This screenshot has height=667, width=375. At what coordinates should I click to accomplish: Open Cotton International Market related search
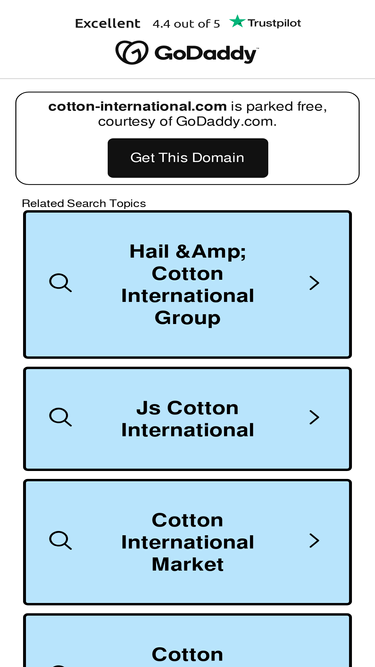tap(188, 542)
